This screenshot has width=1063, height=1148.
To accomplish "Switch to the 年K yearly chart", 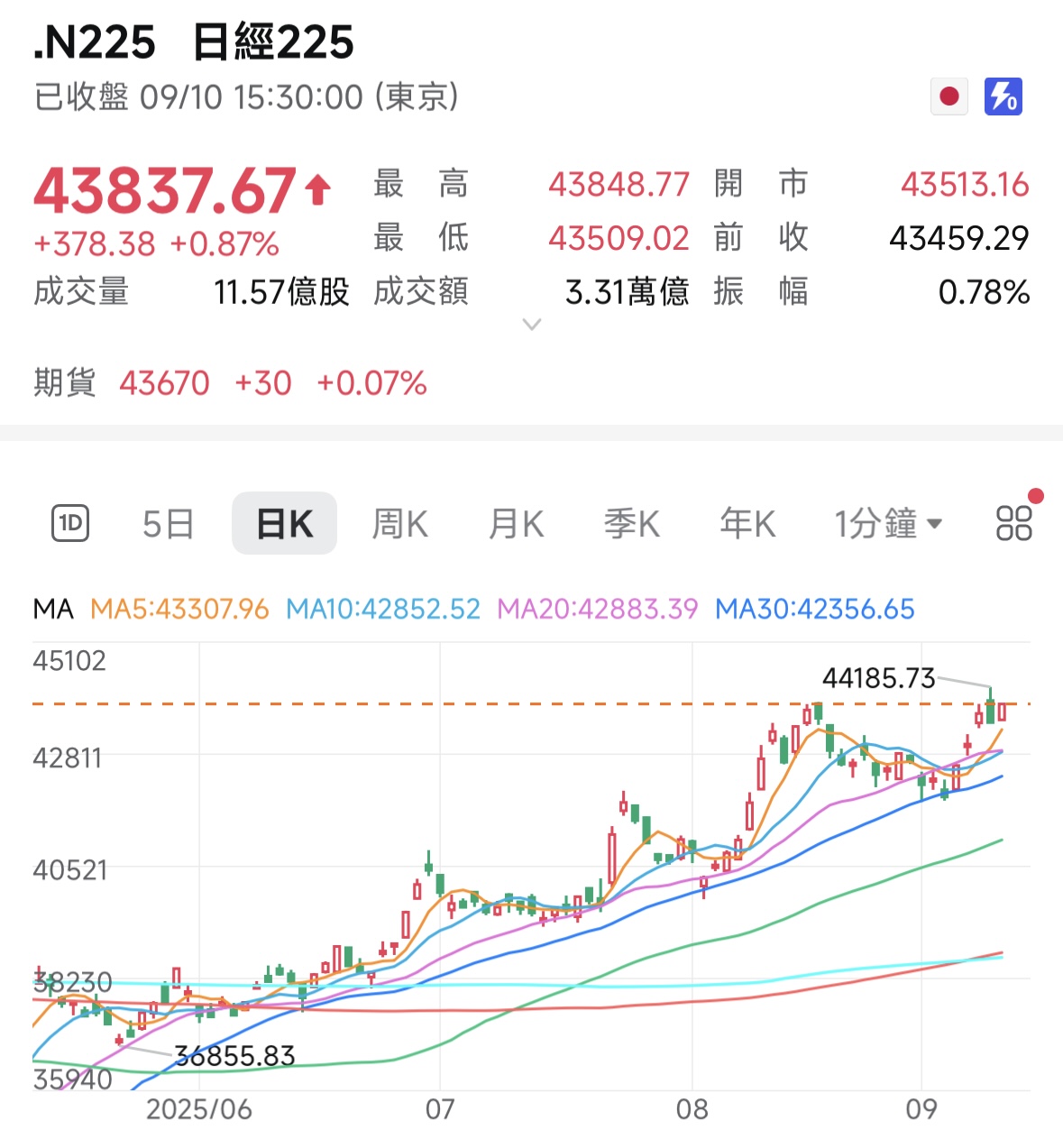I will coord(747,523).
